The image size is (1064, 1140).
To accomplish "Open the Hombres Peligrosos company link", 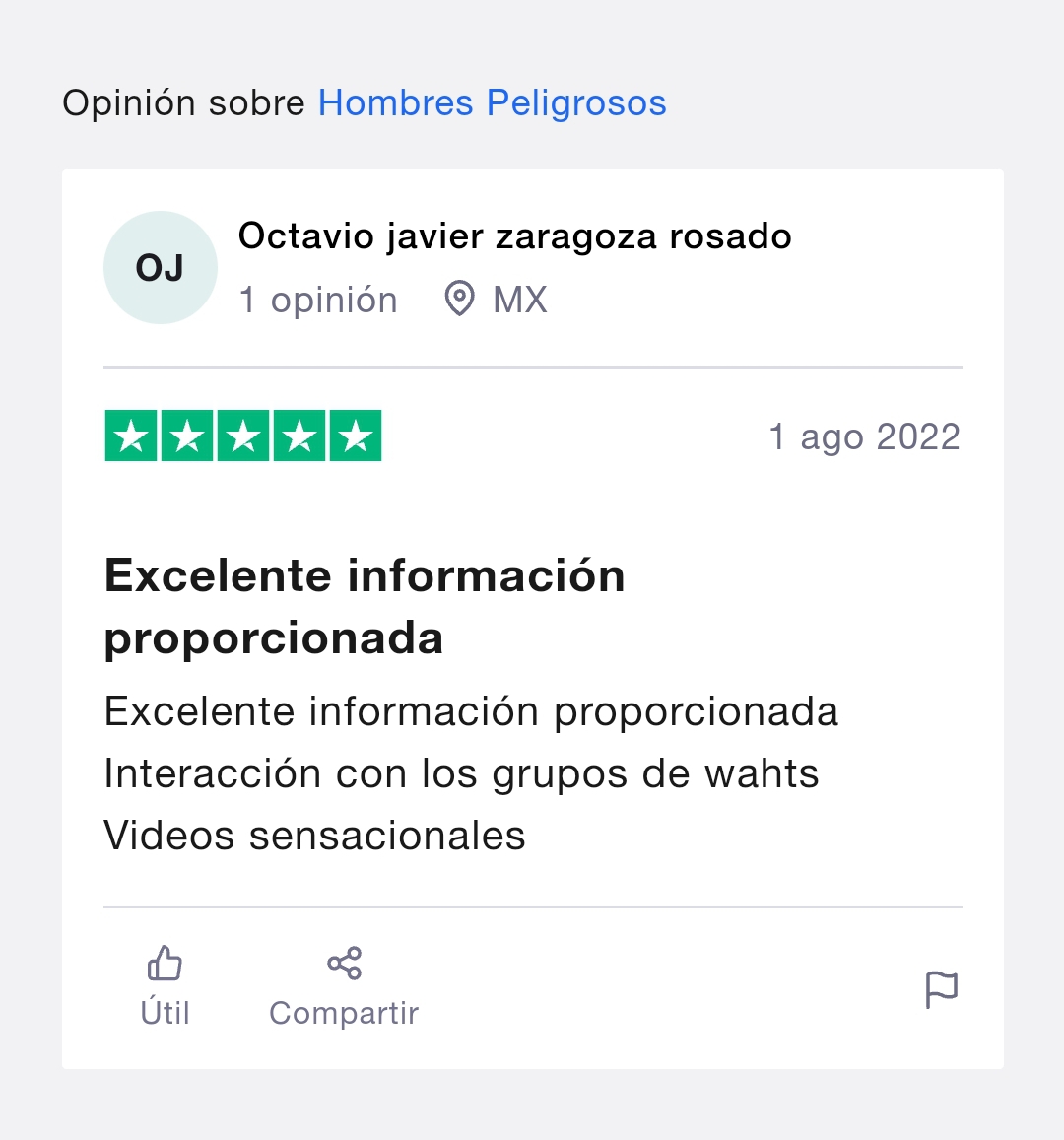I will (x=492, y=102).
